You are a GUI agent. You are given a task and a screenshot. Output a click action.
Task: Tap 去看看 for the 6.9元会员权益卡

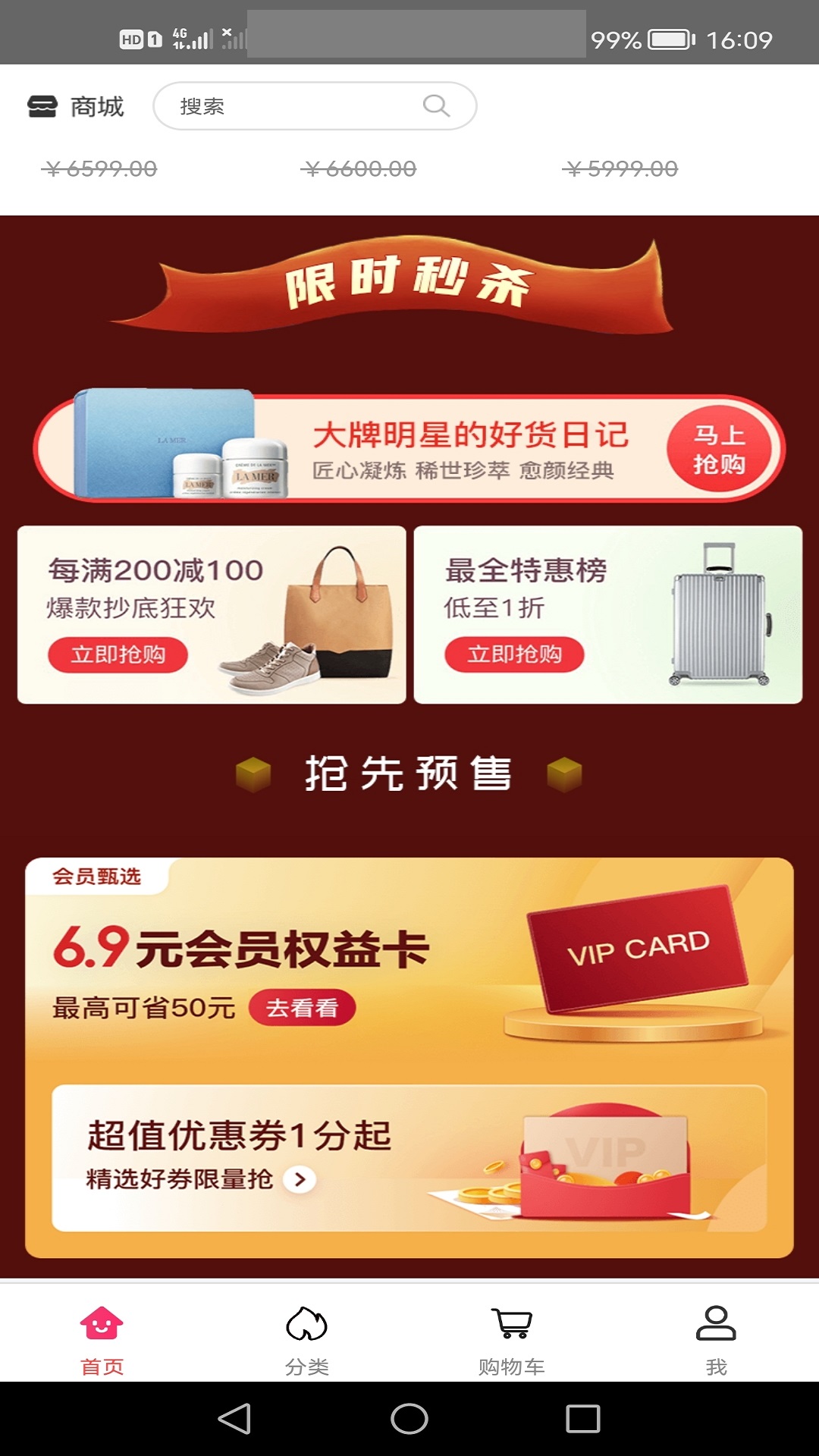pyautogui.click(x=302, y=1008)
